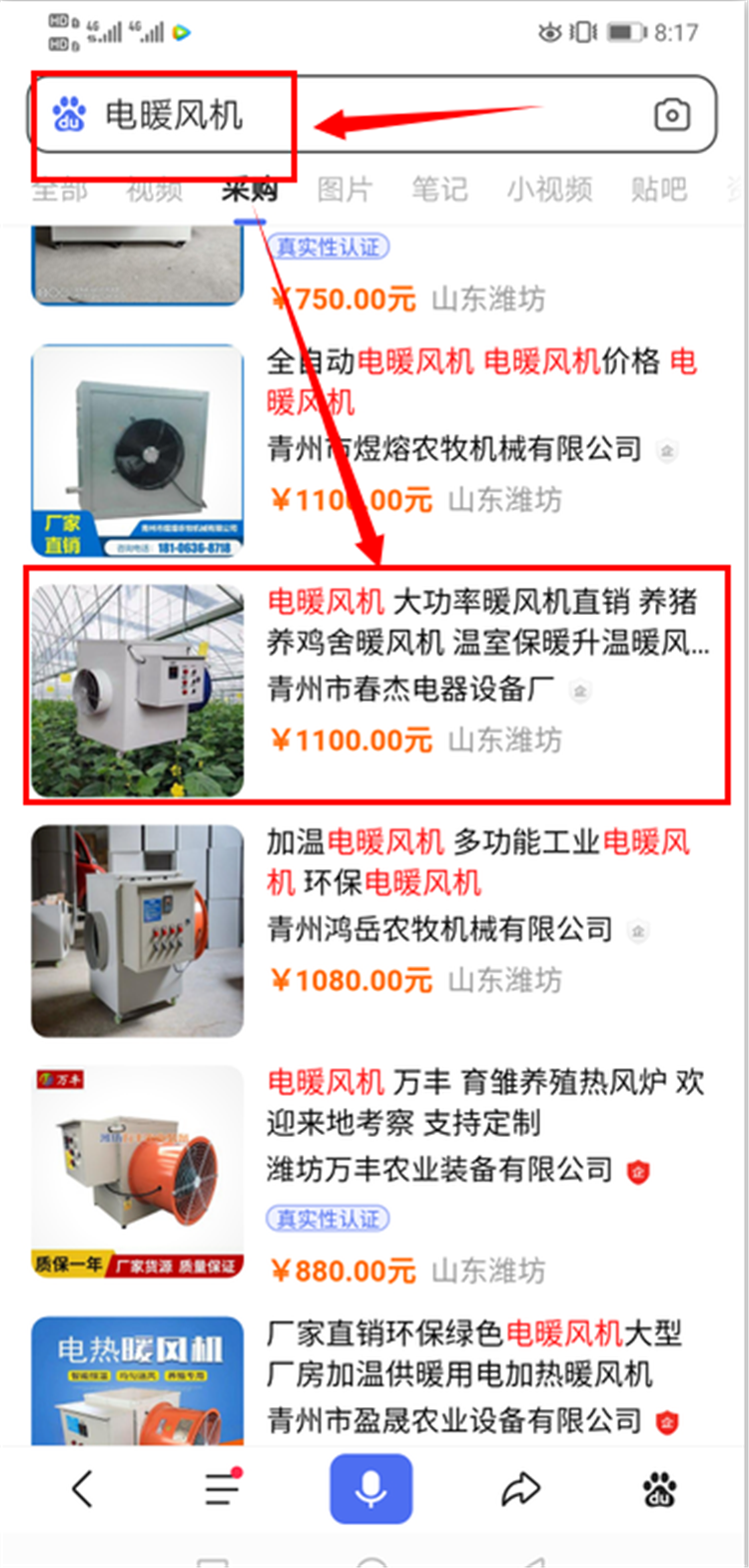This screenshot has width=749, height=1568.
Task: Switch to the 图片 tab
Action: 345,189
